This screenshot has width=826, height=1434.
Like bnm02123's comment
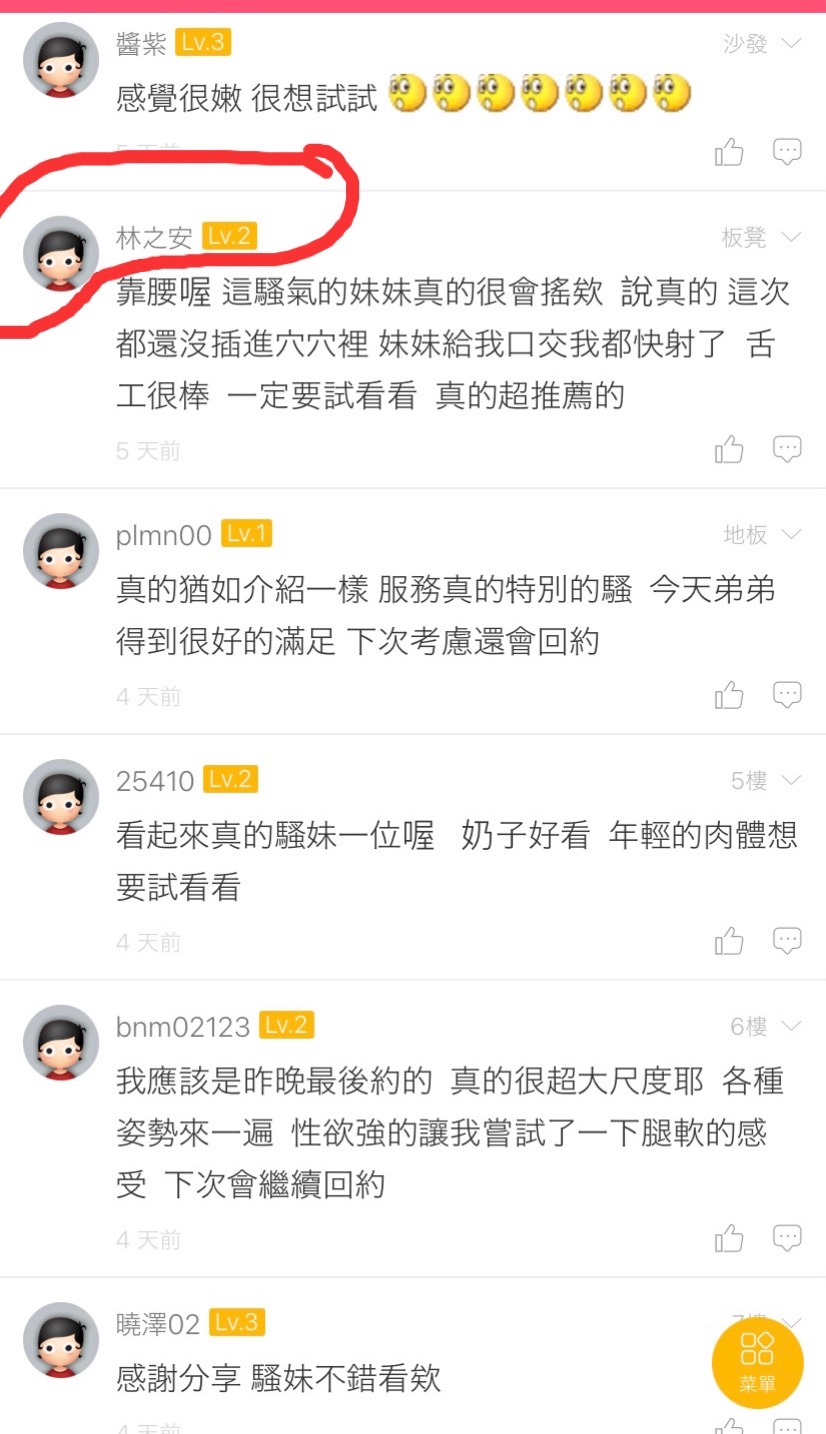(x=729, y=1239)
